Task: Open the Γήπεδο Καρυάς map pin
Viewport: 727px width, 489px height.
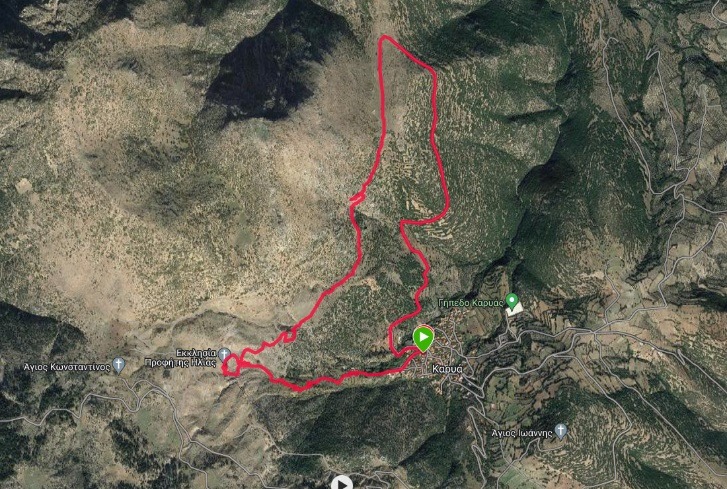Action: point(512,300)
